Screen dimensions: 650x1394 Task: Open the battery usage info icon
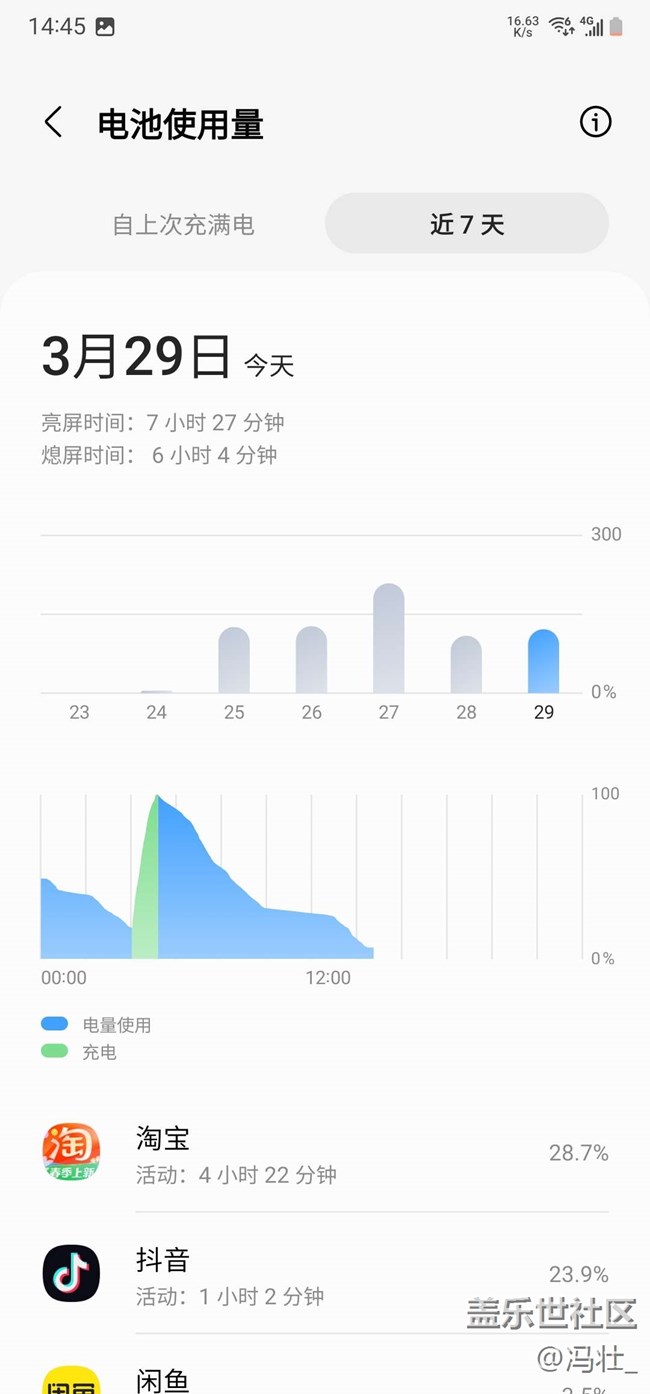pyautogui.click(x=595, y=123)
